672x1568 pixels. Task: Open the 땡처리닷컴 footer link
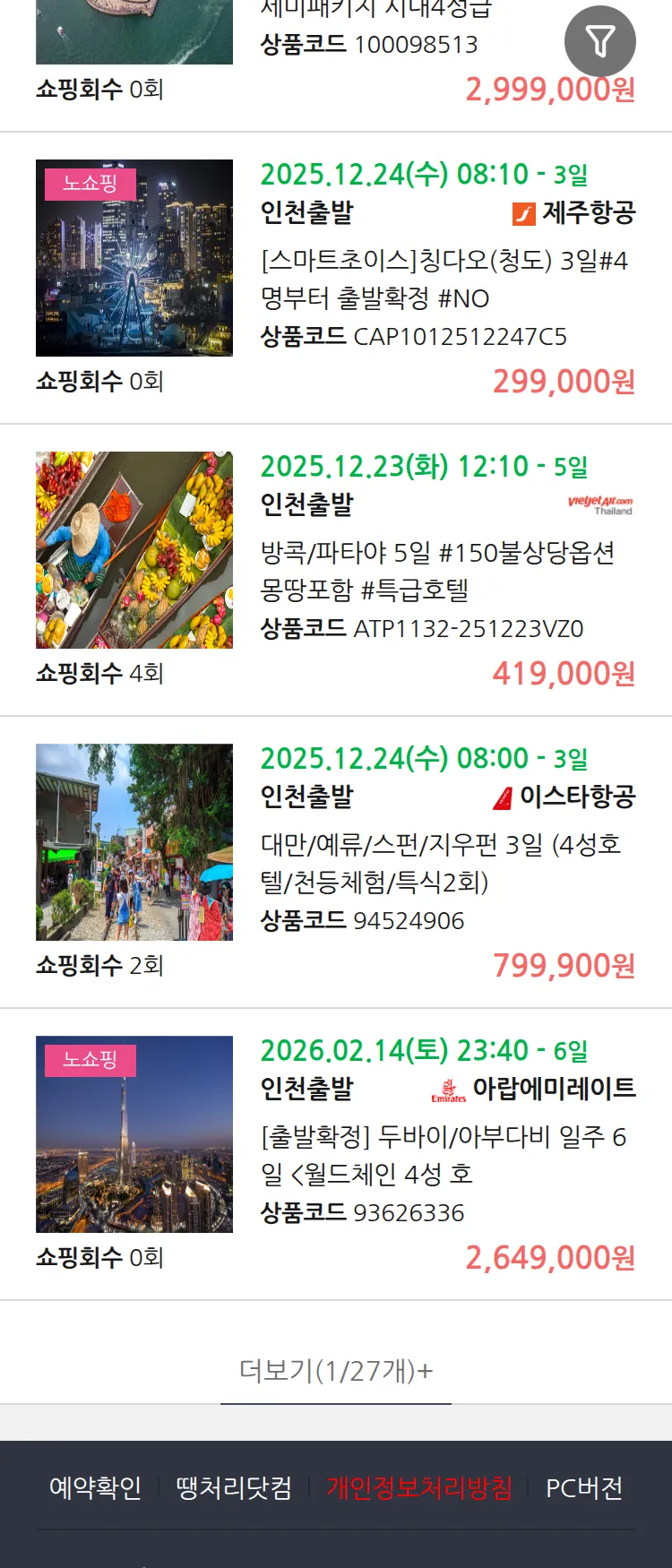(234, 1488)
